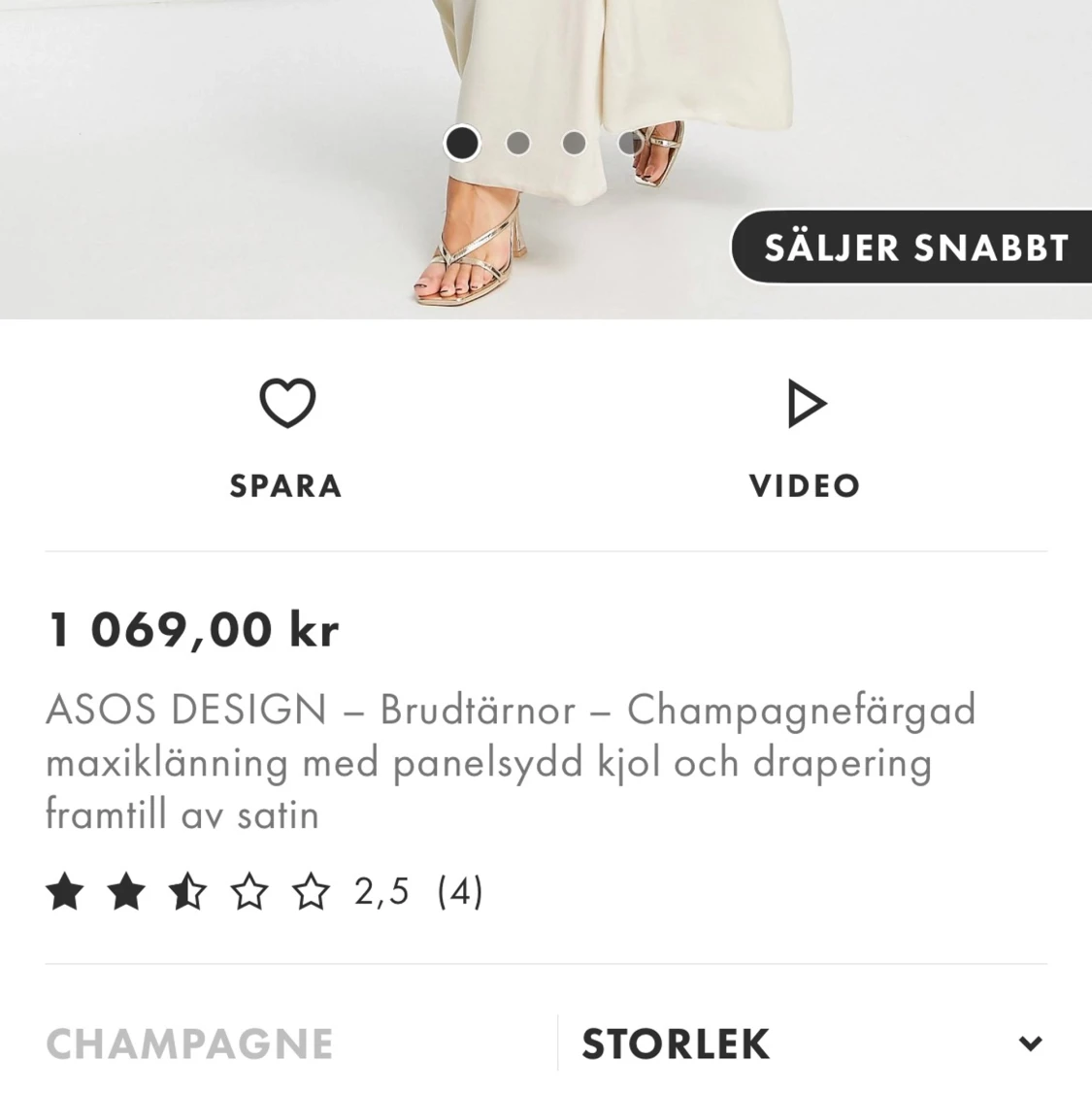Viewport: 1092px width, 1093px height.
Task: Save the dress with the Spara heart
Action: click(x=287, y=405)
